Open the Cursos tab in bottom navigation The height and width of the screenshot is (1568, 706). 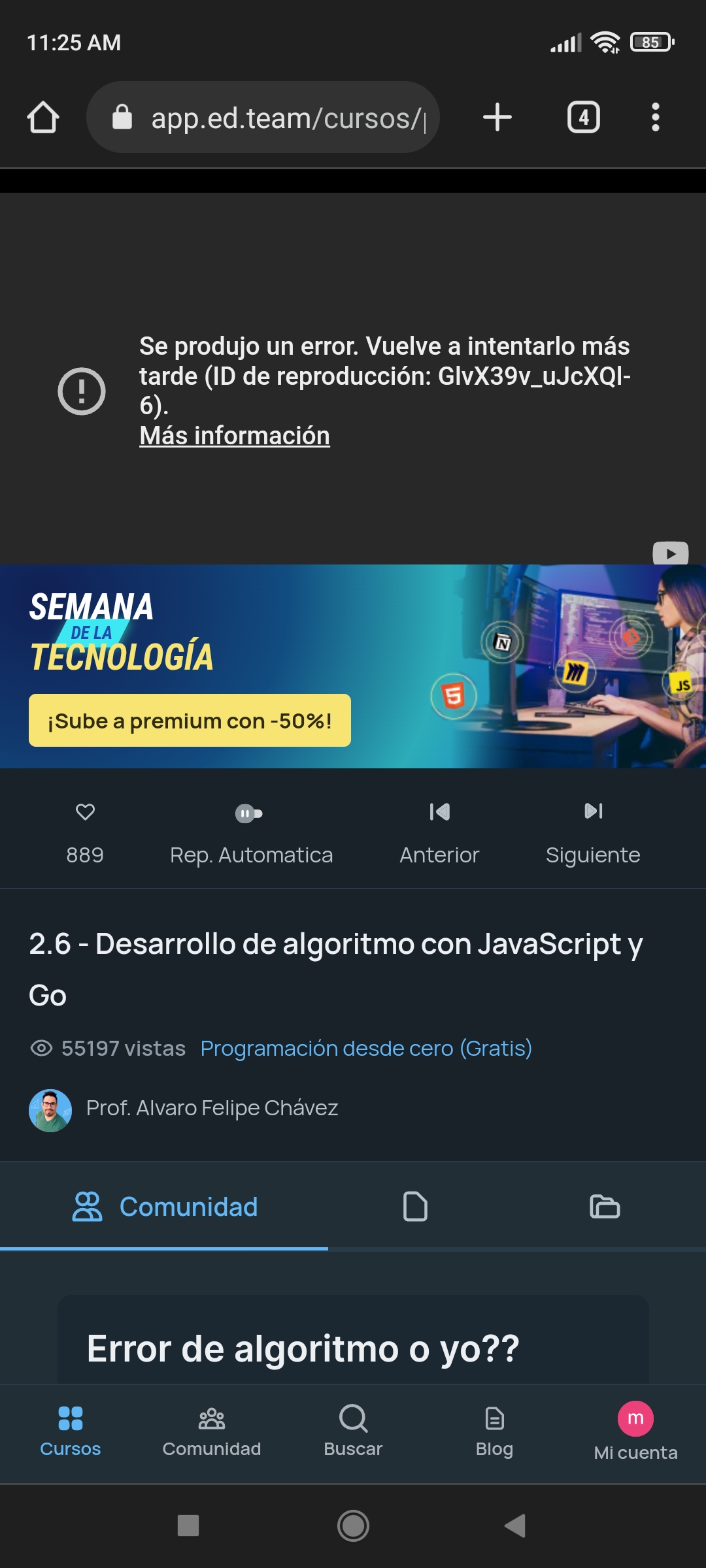(x=70, y=1434)
